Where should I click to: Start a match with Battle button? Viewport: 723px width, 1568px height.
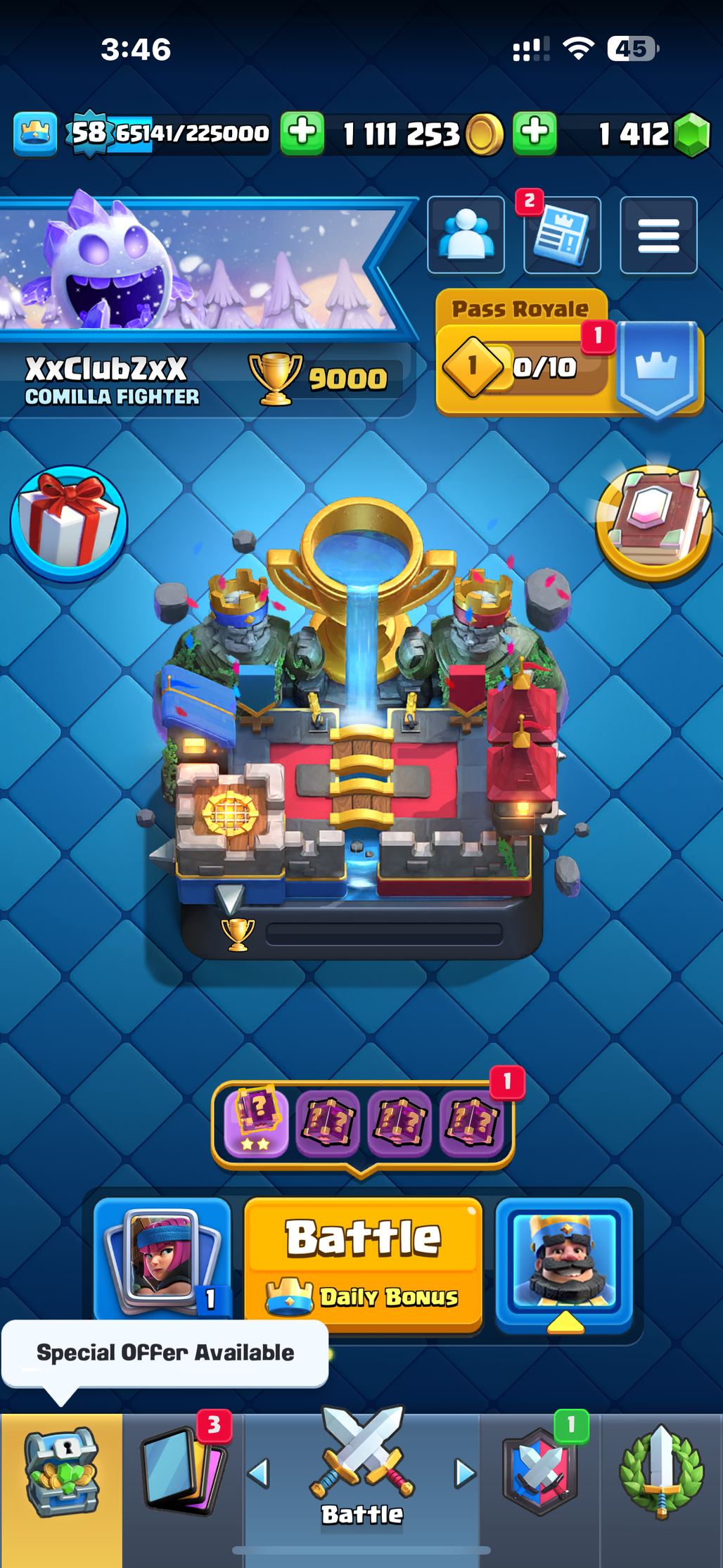pos(363,1263)
